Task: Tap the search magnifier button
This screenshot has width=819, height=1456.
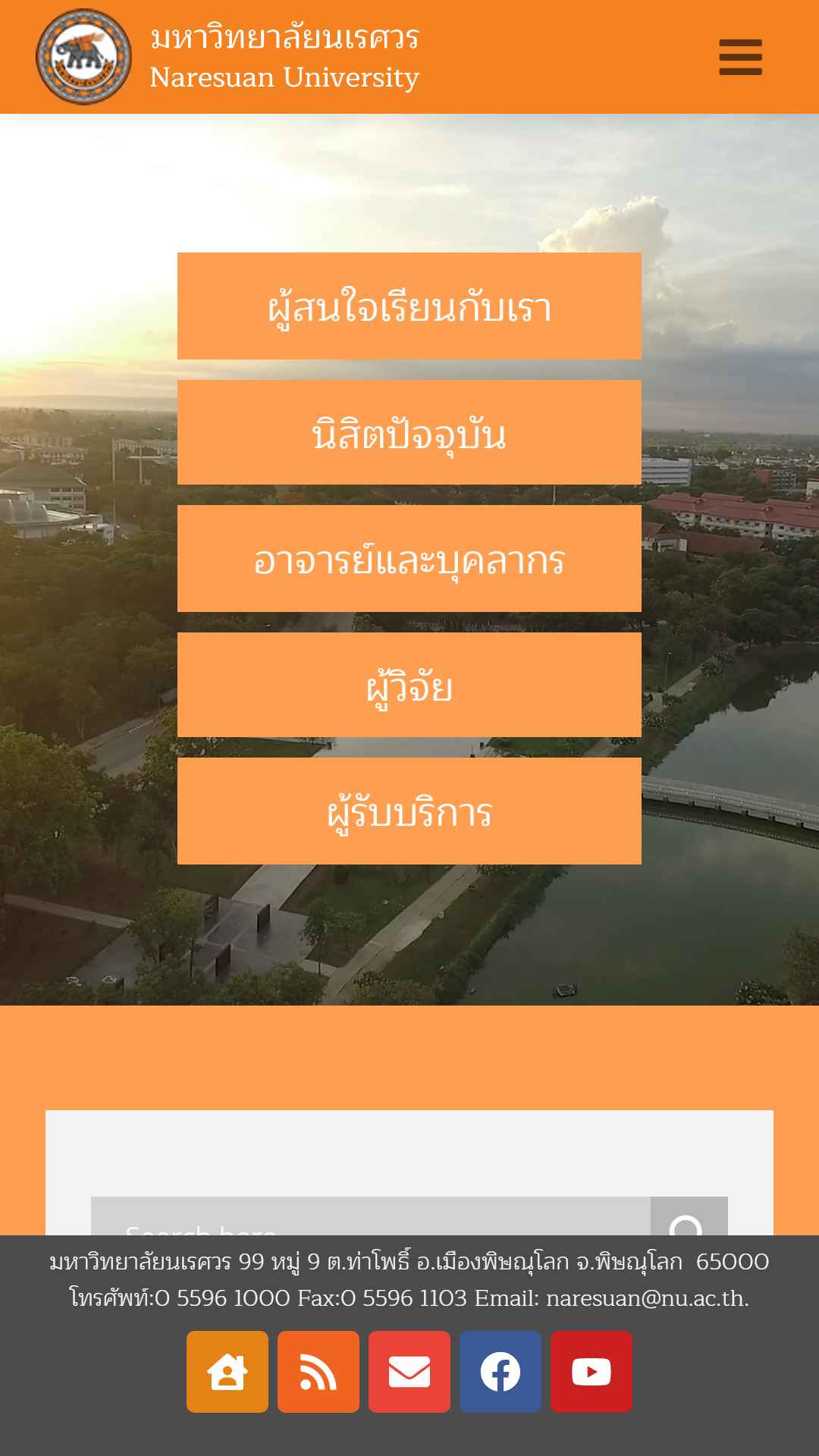Action: (689, 1216)
